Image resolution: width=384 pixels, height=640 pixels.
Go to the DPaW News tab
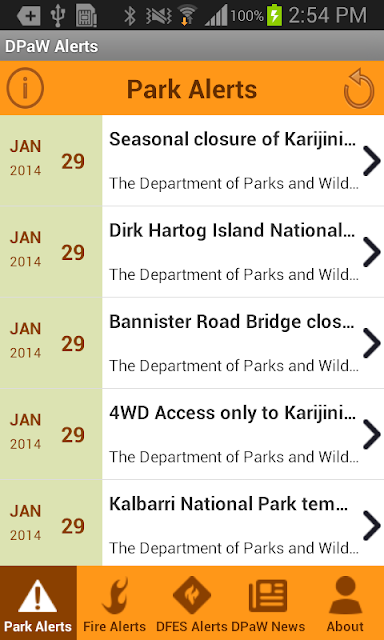pyautogui.click(x=268, y=603)
